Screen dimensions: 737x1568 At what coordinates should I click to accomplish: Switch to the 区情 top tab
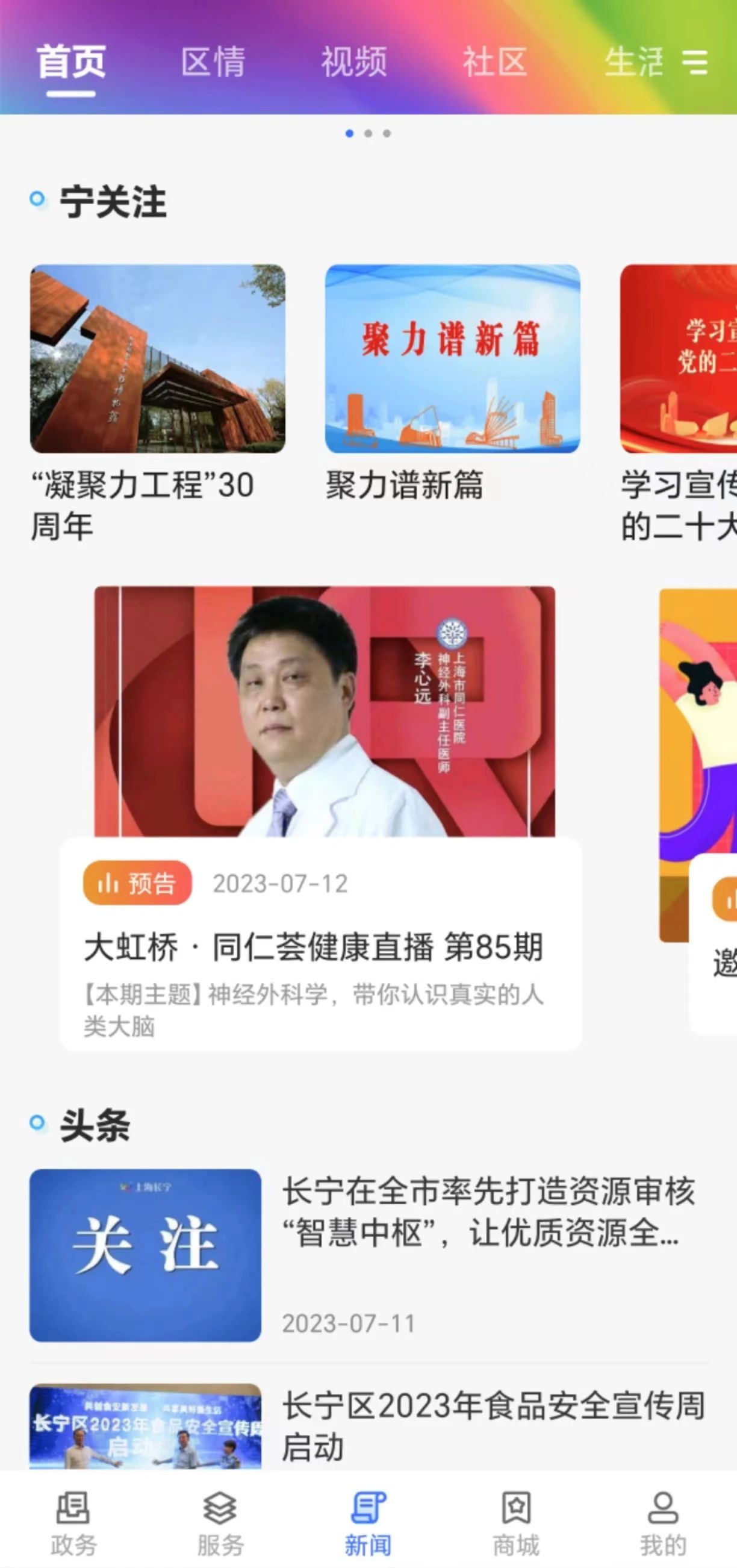tap(213, 62)
